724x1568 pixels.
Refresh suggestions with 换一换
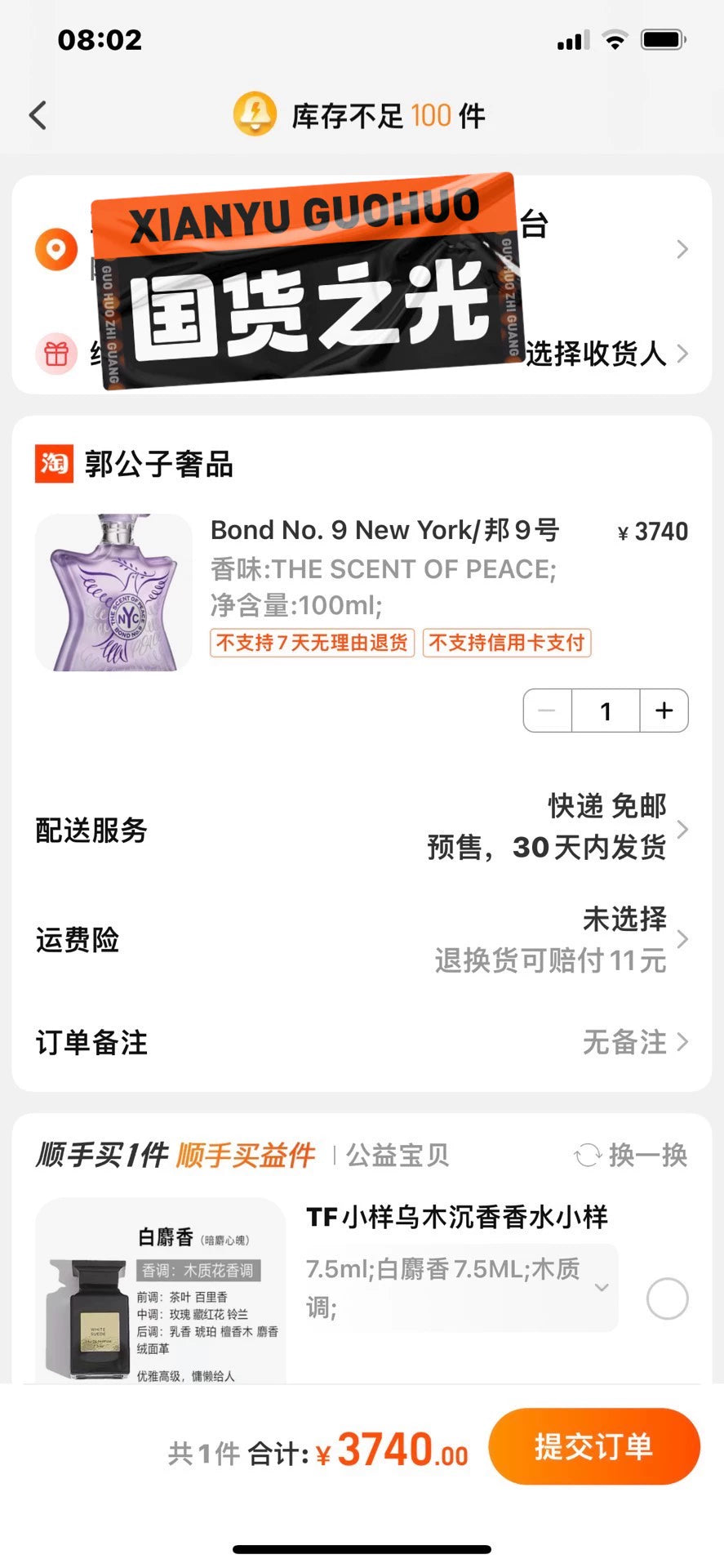(x=631, y=1155)
